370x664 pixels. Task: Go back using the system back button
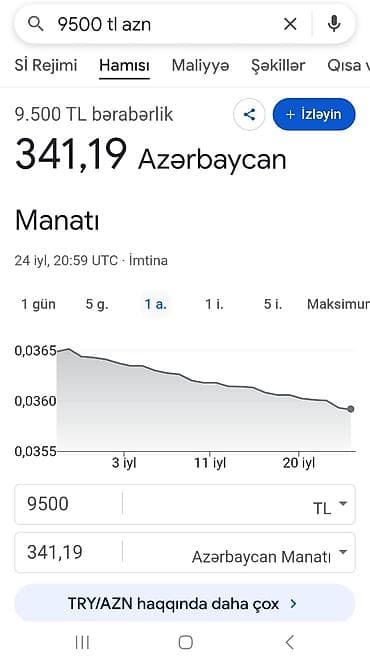(x=290, y=642)
